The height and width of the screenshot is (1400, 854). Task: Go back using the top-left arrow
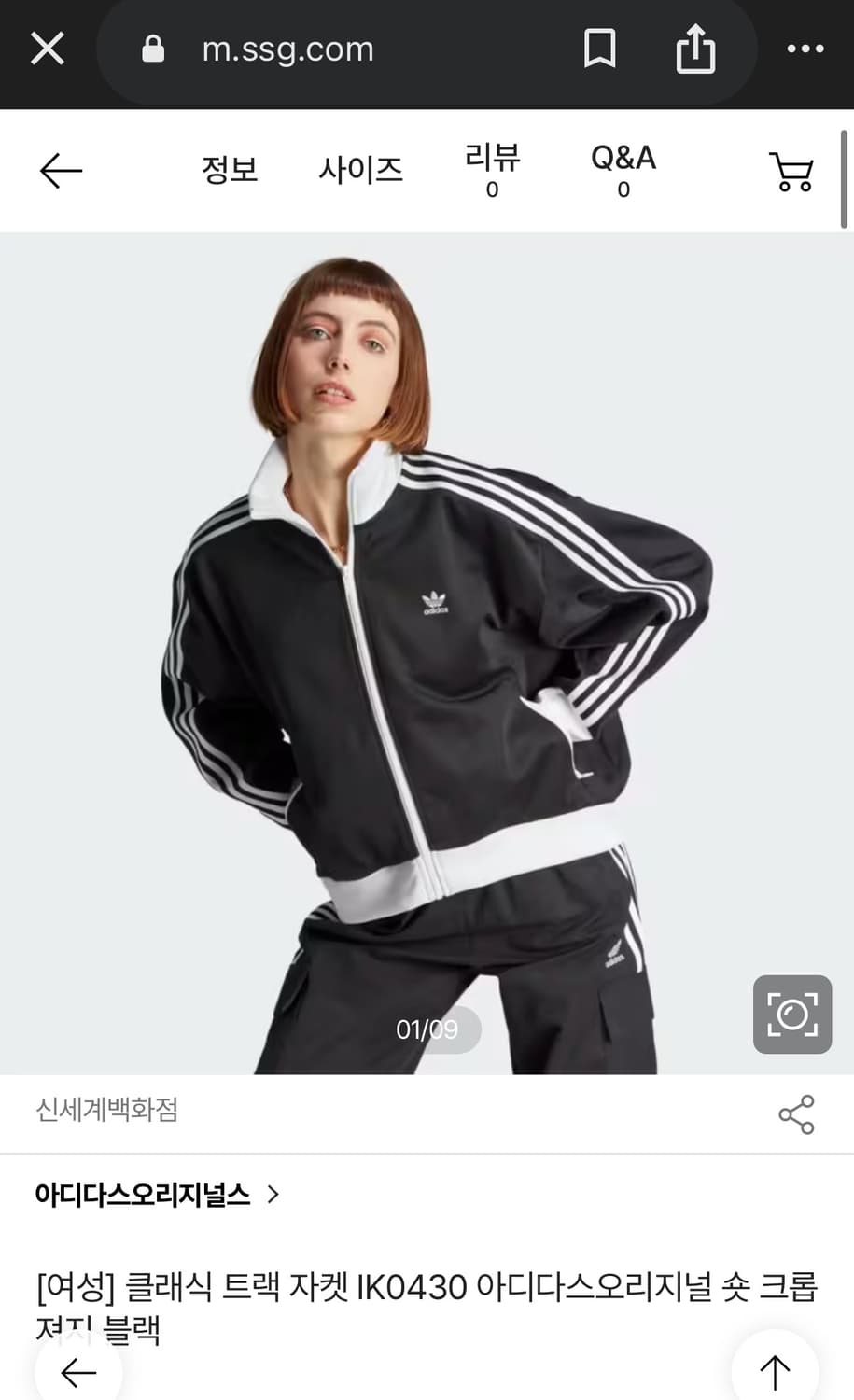pyautogui.click(x=60, y=172)
